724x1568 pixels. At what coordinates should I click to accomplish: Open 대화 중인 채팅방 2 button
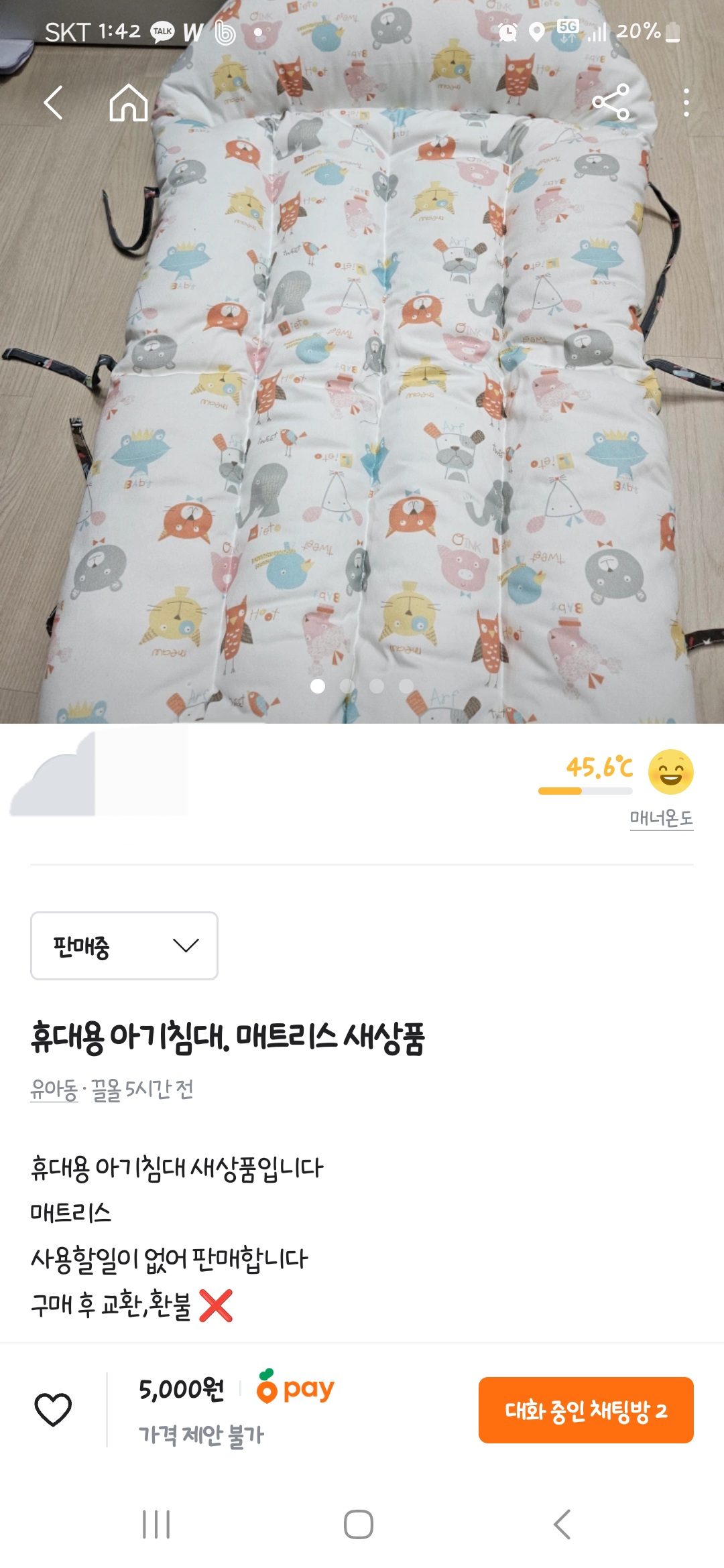click(586, 1410)
